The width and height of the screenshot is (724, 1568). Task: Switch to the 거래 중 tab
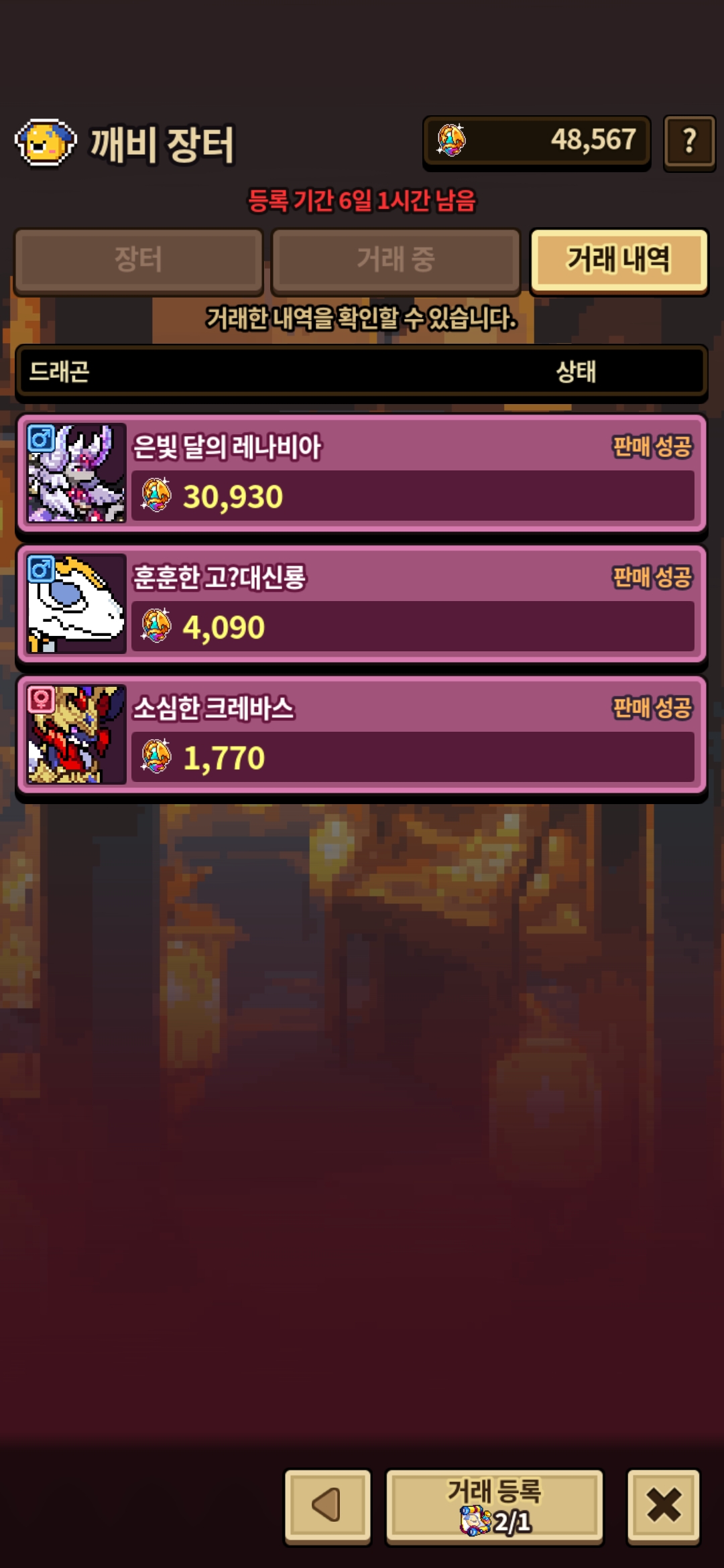click(396, 261)
